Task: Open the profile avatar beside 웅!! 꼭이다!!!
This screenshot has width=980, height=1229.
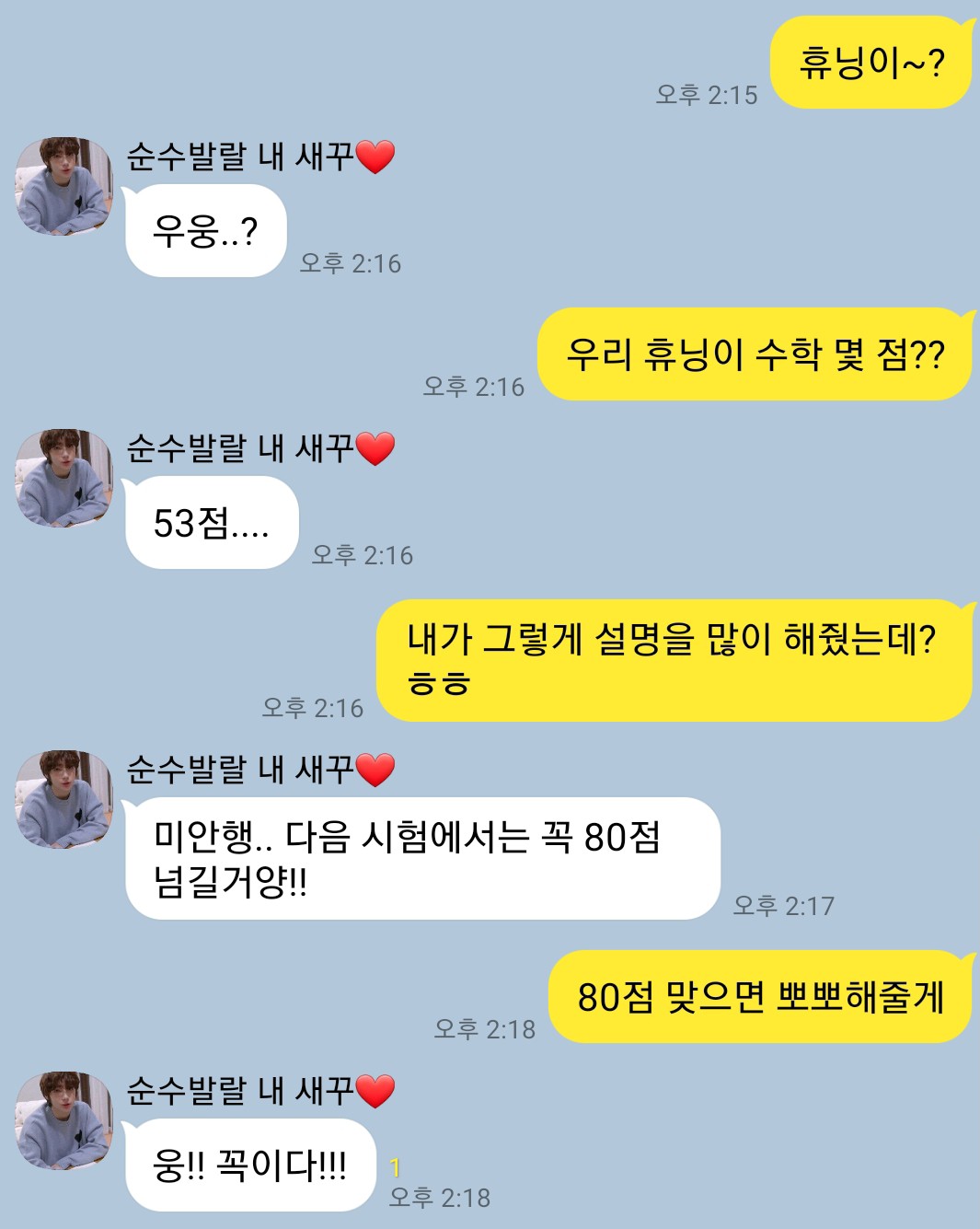Action: coord(63,1121)
